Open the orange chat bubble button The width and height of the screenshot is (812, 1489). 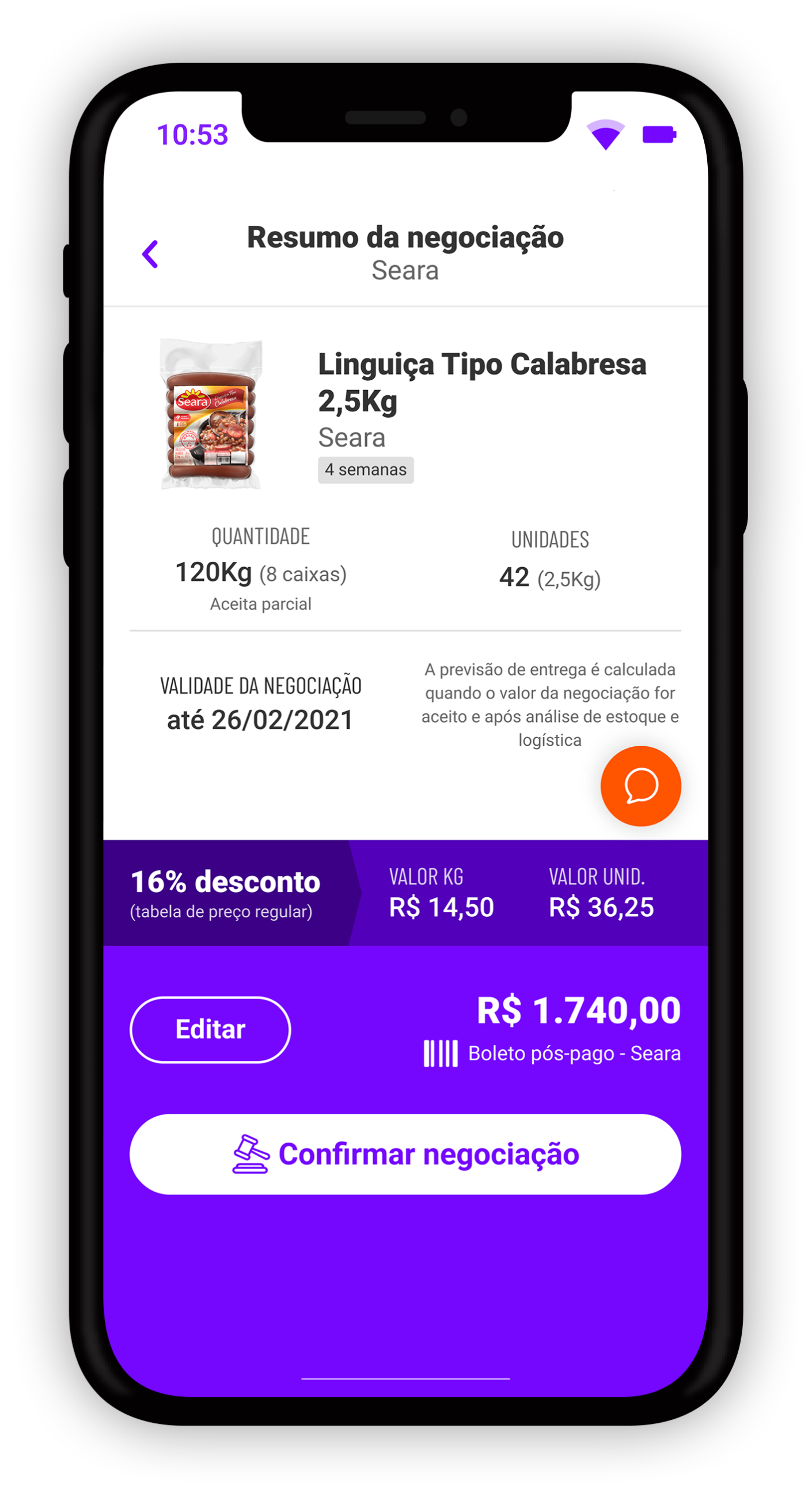coord(640,786)
